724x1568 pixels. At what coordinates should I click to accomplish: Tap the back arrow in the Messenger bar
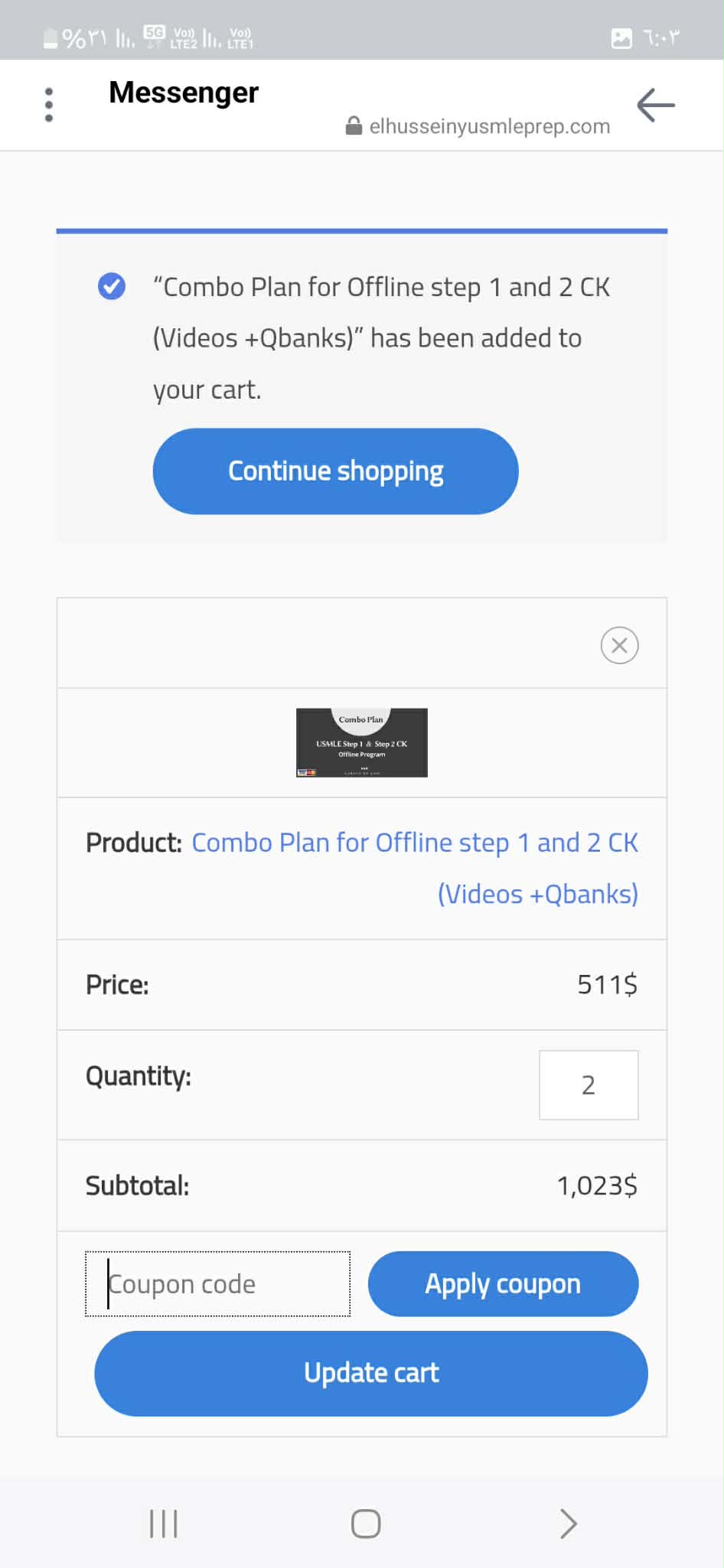click(656, 105)
